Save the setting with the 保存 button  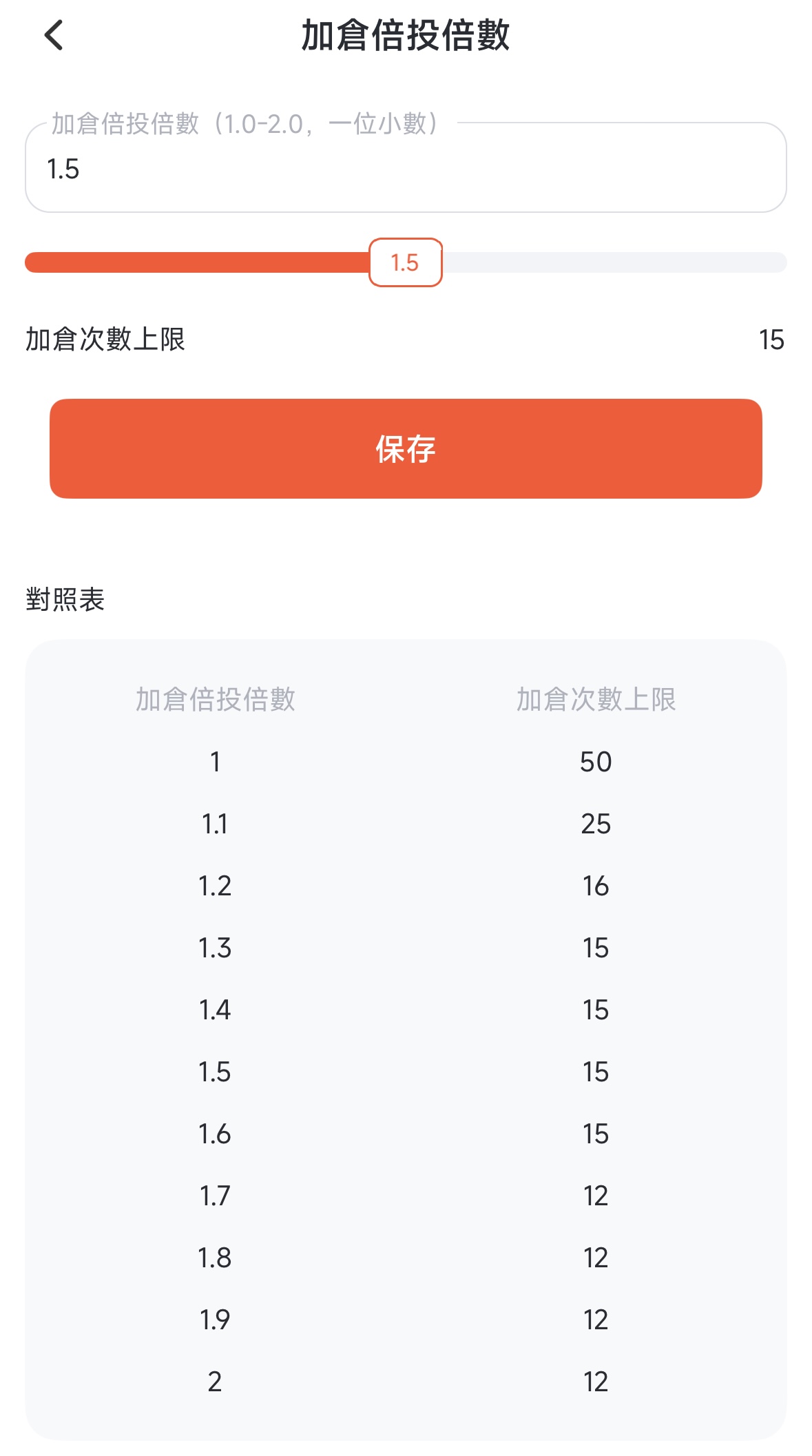pos(406,448)
